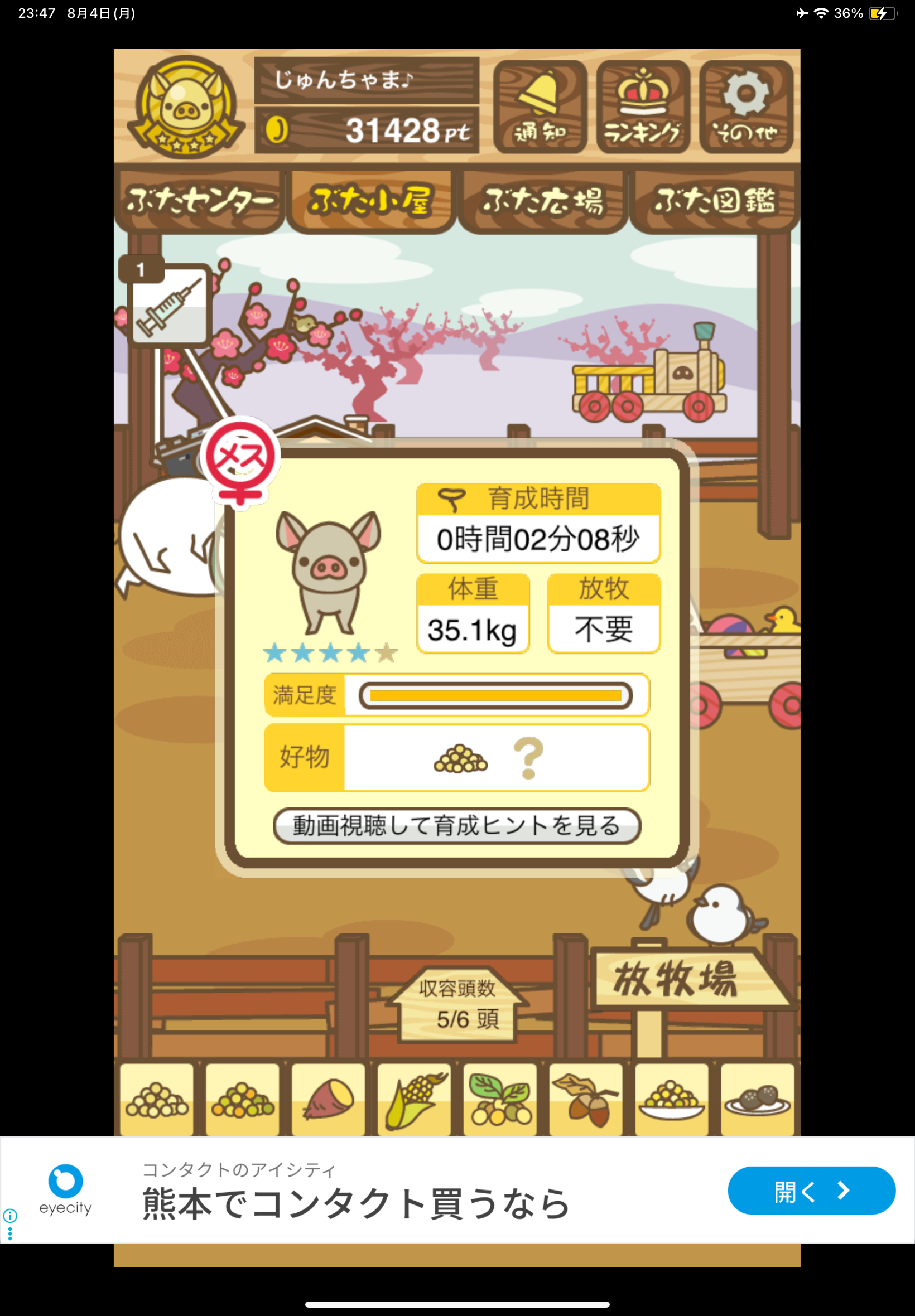
Task: Go to the ぶた広場 tab
Action: (542, 201)
